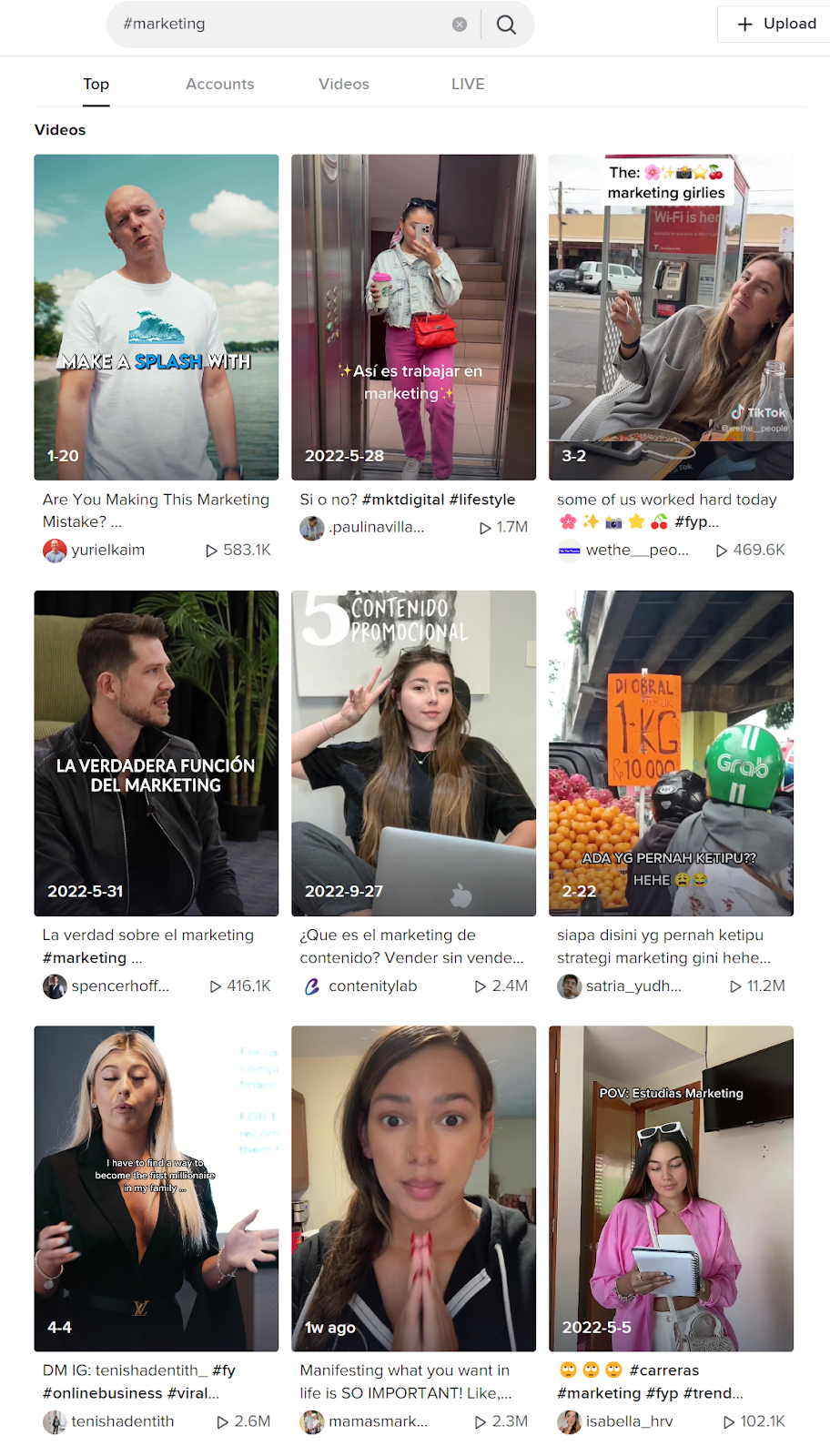
Task: Tap the magnifier search icon
Action: (x=506, y=25)
